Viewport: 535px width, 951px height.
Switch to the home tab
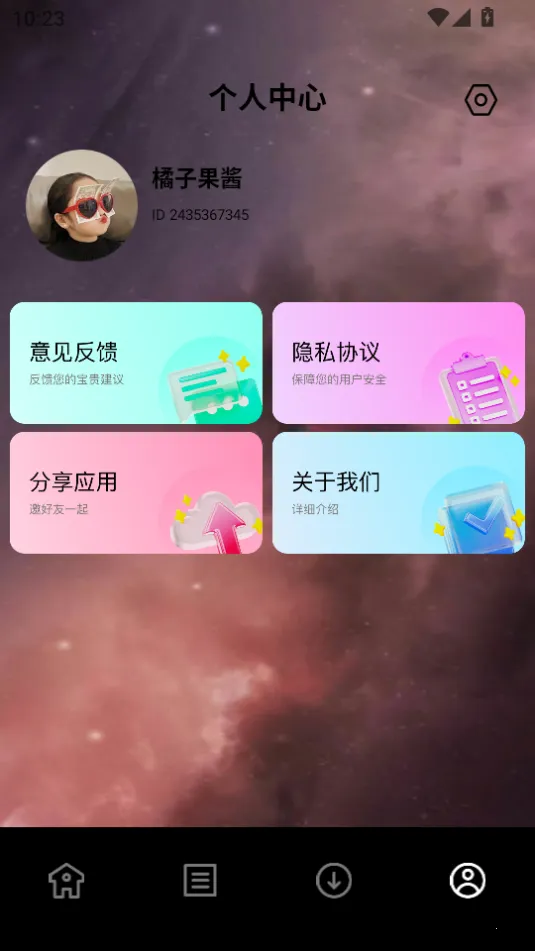pyautogui.click(x=66, y=880)
